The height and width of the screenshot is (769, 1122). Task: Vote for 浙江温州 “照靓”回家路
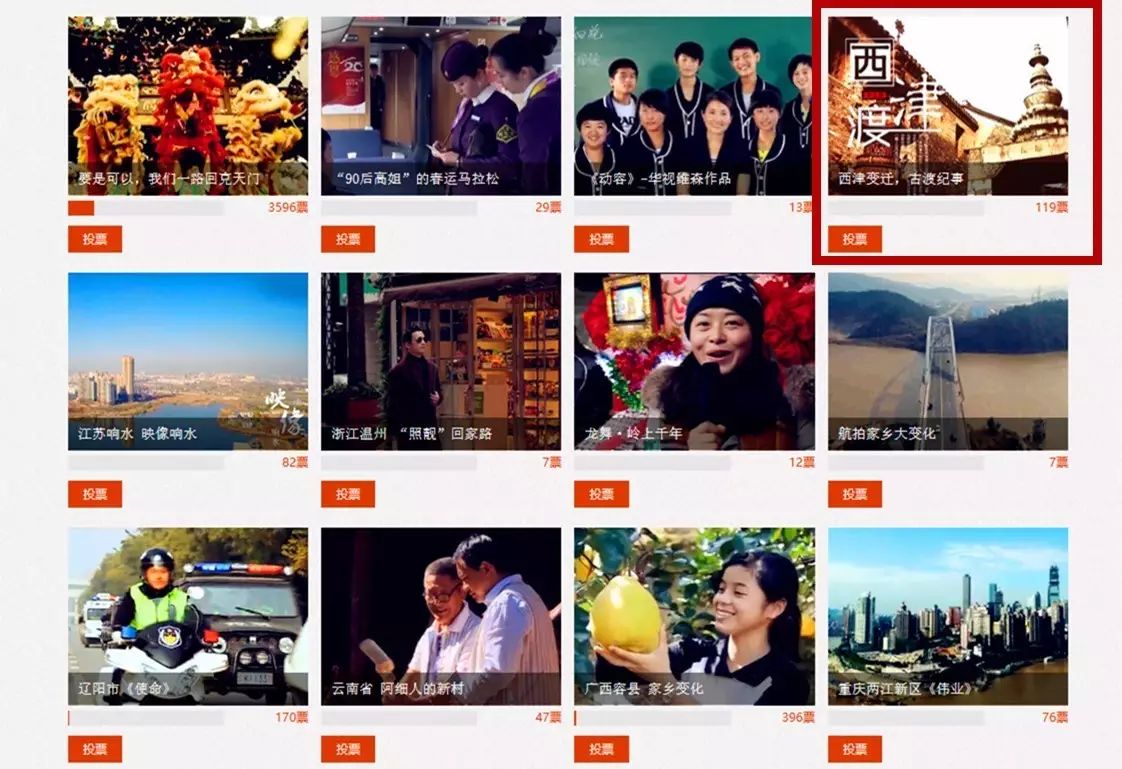pos(348,494)
